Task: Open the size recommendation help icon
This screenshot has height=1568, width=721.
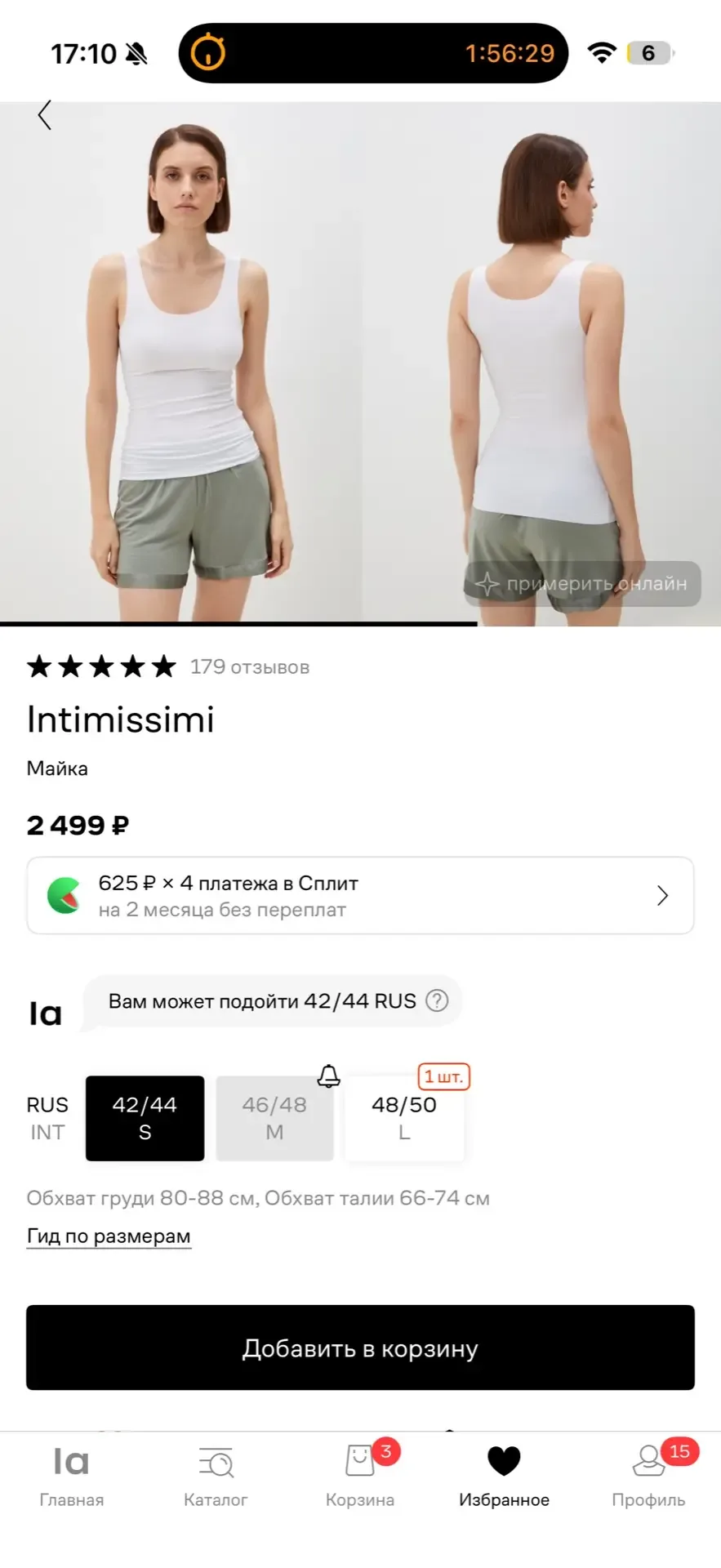Action: [x=438, y=1000]
